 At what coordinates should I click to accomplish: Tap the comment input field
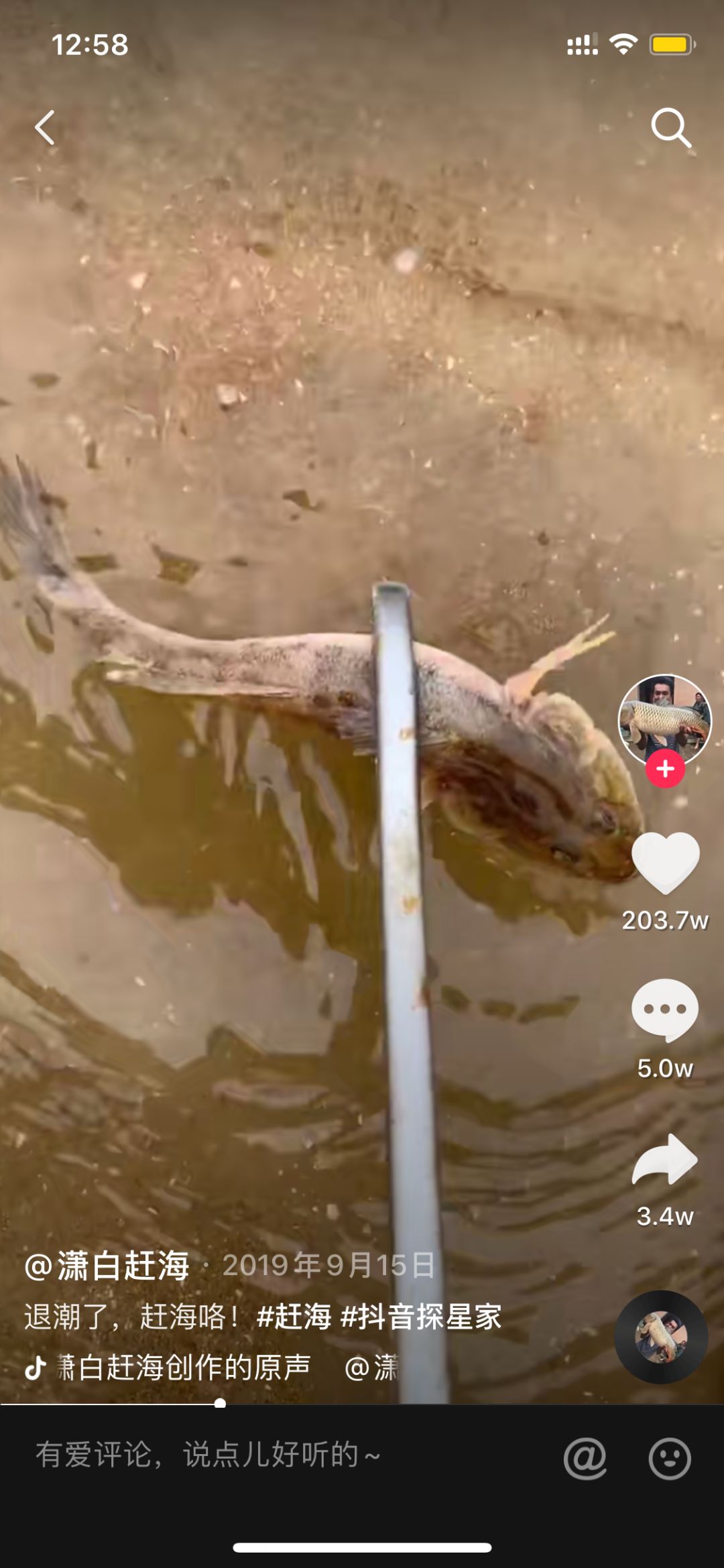coord(268,1455)
